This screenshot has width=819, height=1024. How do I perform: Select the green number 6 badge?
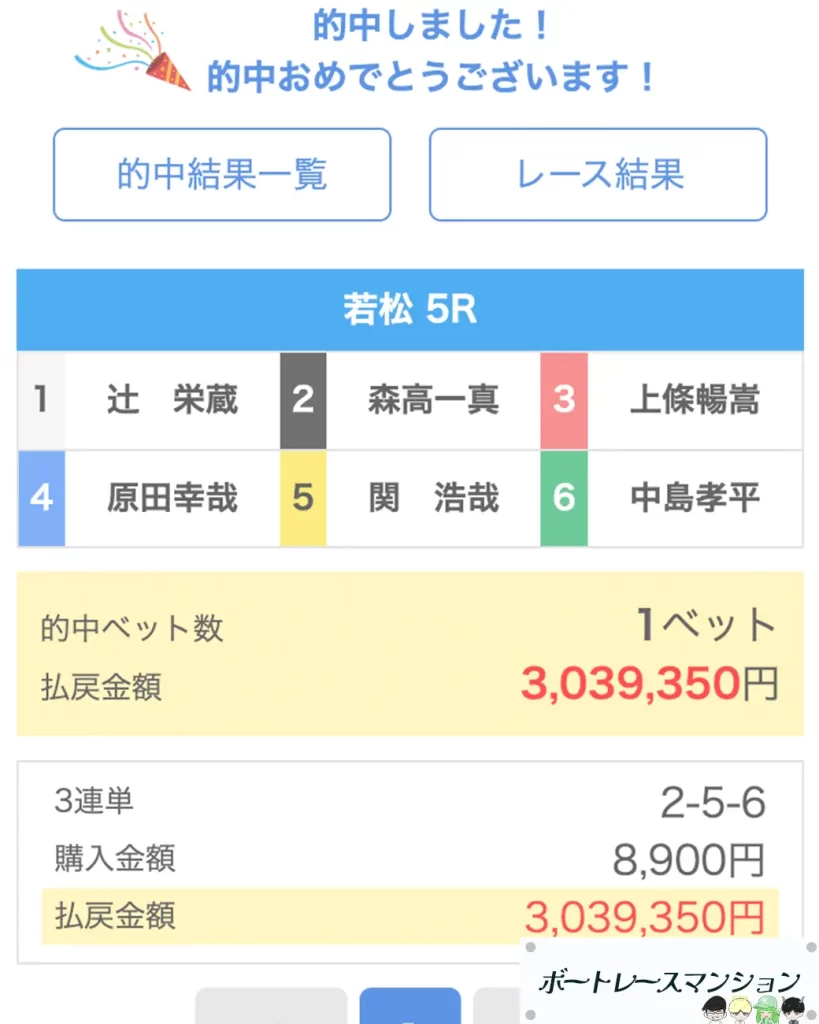coord(564,498)
